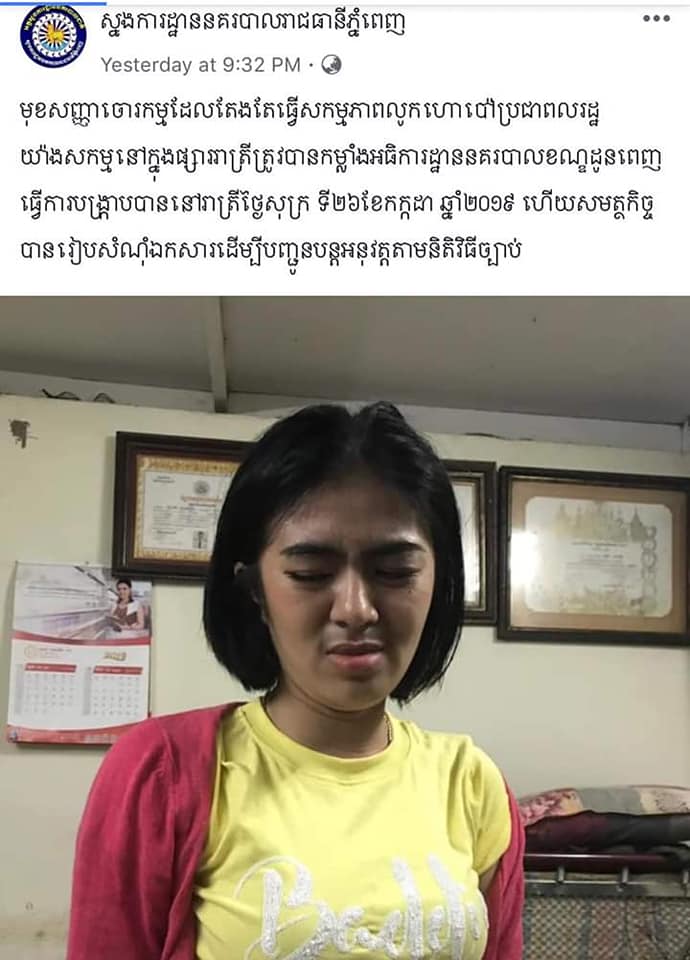Open the post's three-dot overflow menu
This screenshot has width=690, height=960.
[657, 18]
